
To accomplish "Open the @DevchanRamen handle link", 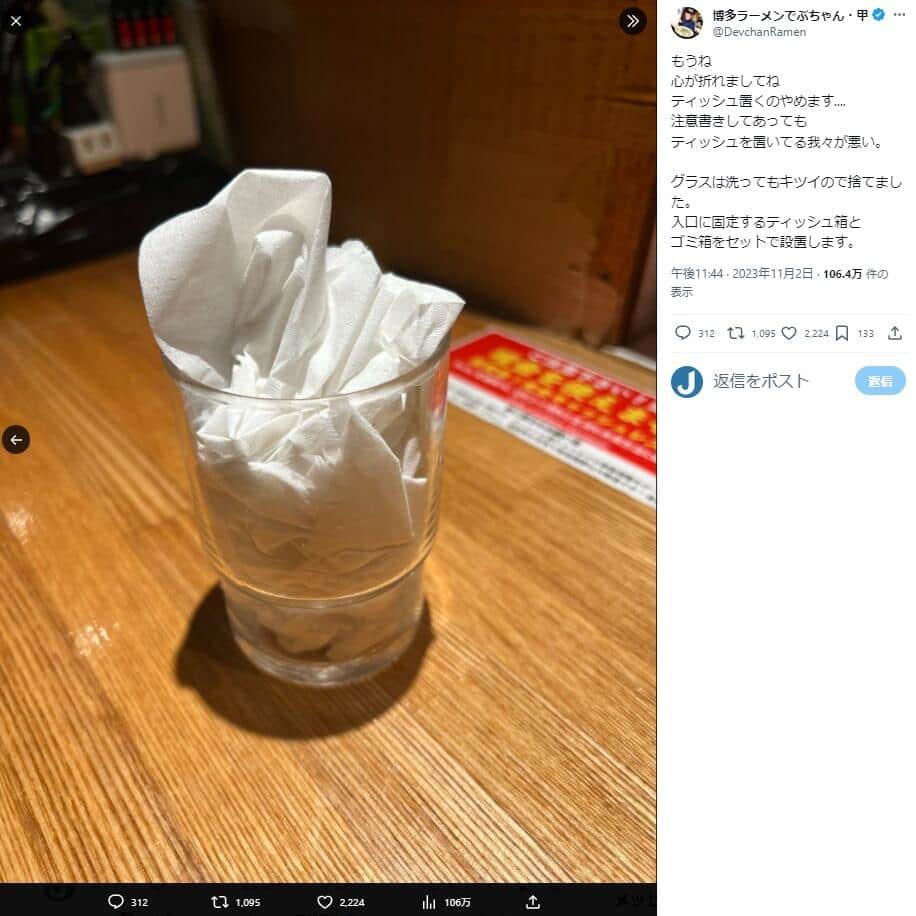I will tap(746, 33).
